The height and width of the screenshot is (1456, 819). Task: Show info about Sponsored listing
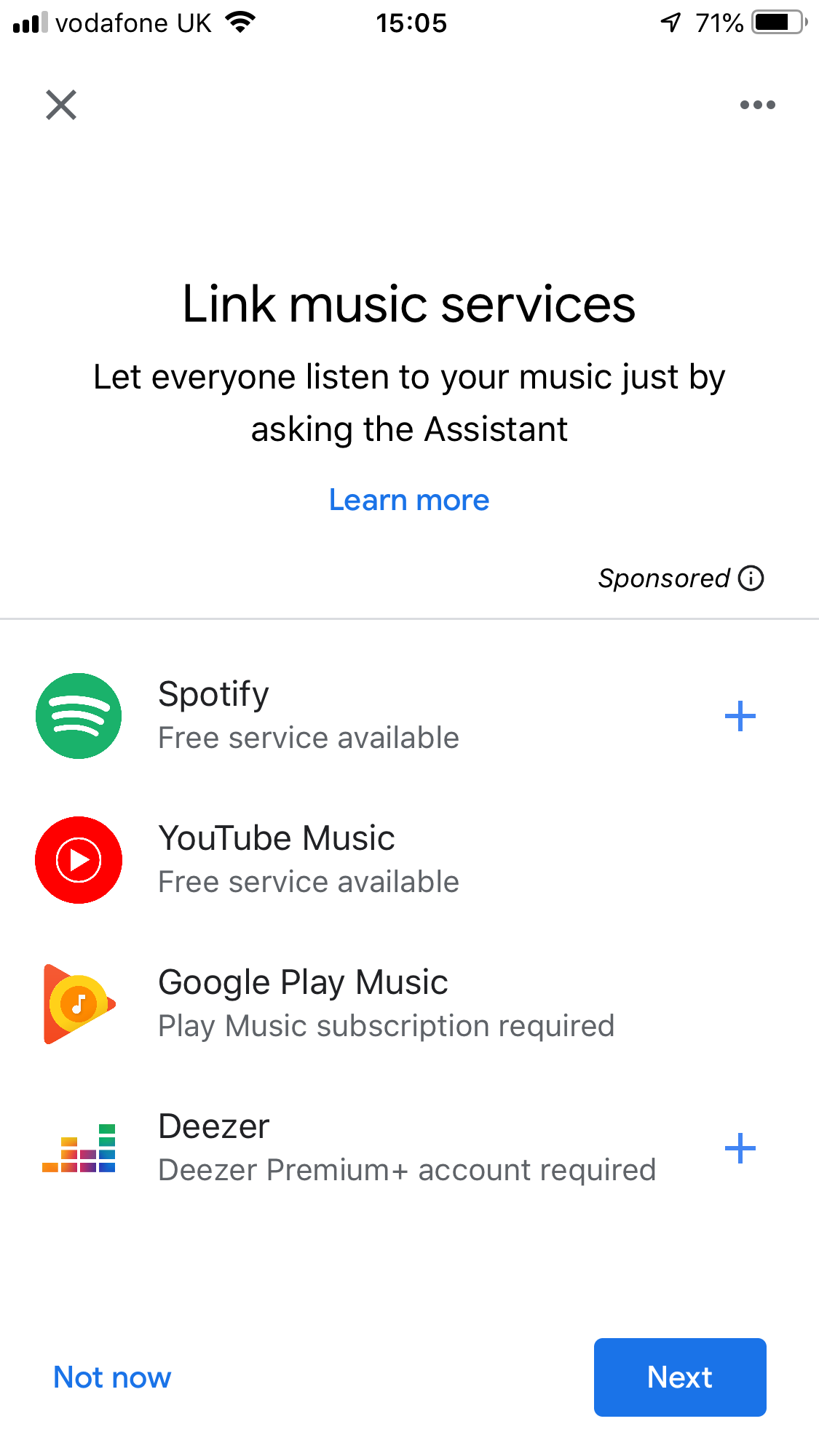click(751, 578)
